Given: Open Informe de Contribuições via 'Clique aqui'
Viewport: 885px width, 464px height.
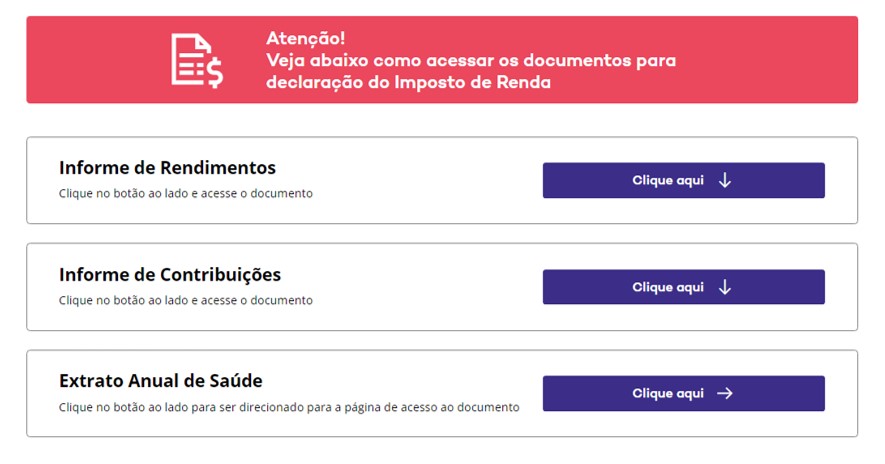Looking at the screenshot, I should pyautogui.click(x=683, y=287).
